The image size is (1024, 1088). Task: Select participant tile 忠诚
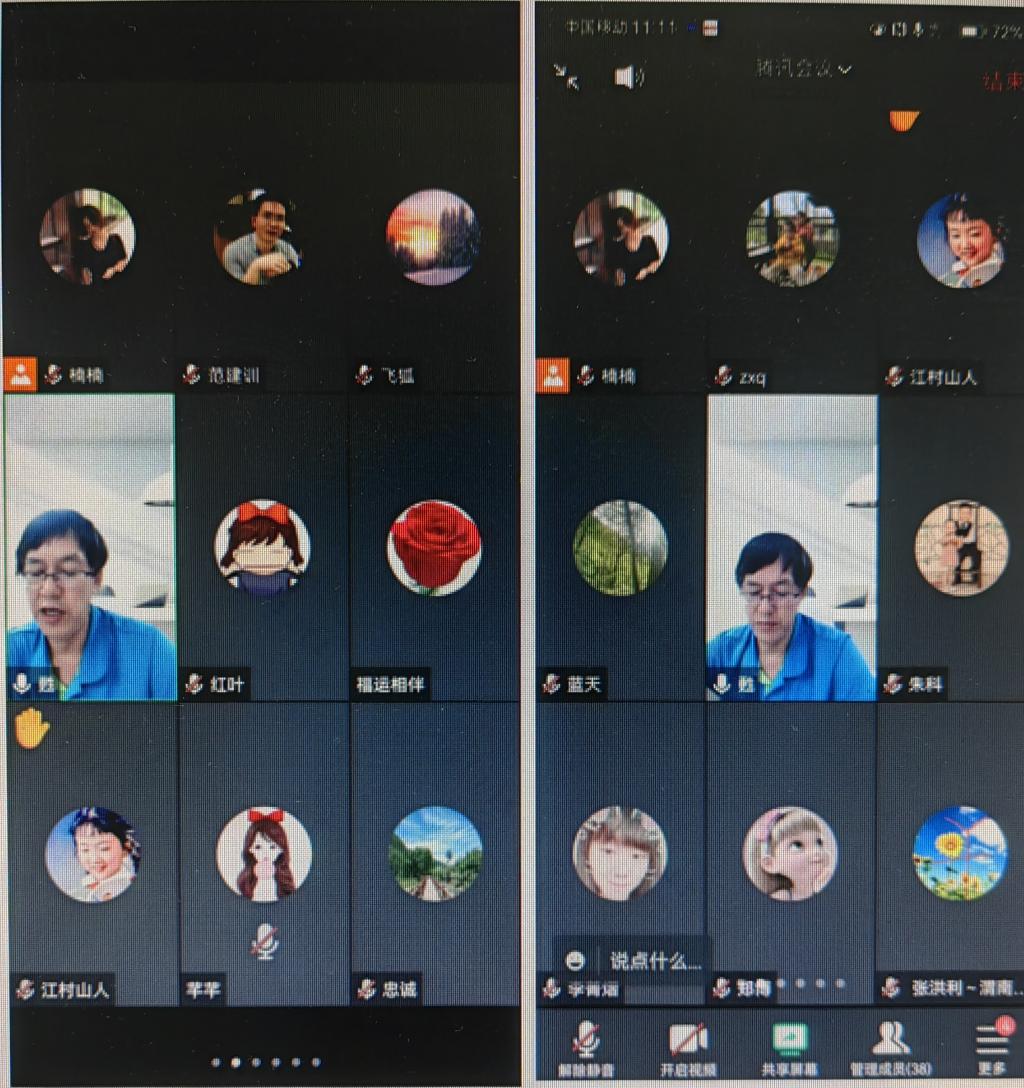coord(435,855)
